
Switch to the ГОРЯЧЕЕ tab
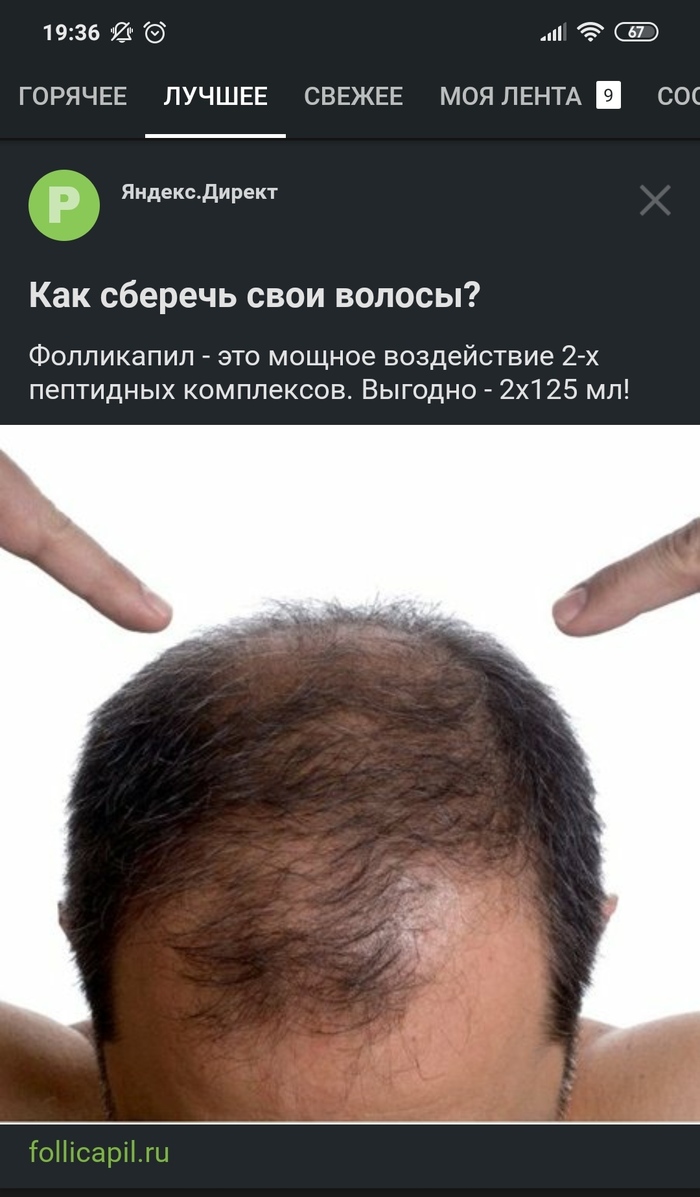tap(73, 97)
